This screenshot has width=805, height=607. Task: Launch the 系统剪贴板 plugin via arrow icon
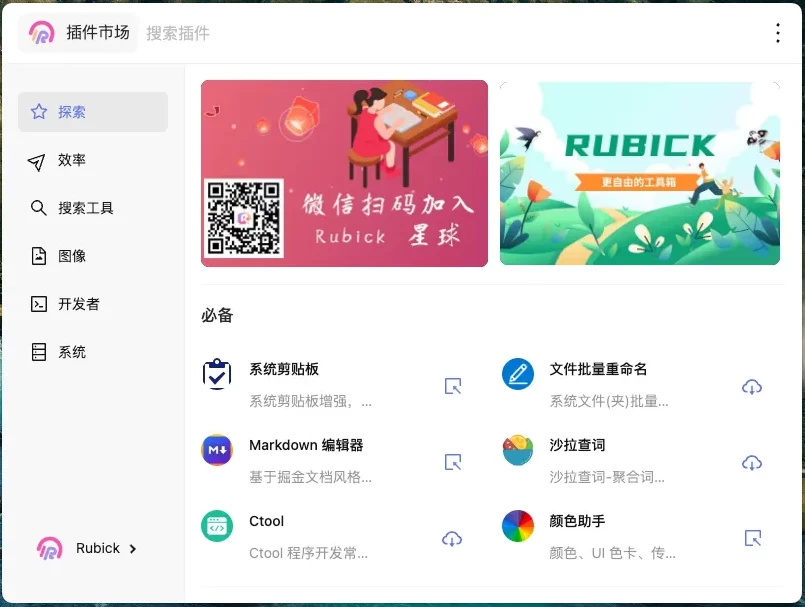(x=453, y=386)
